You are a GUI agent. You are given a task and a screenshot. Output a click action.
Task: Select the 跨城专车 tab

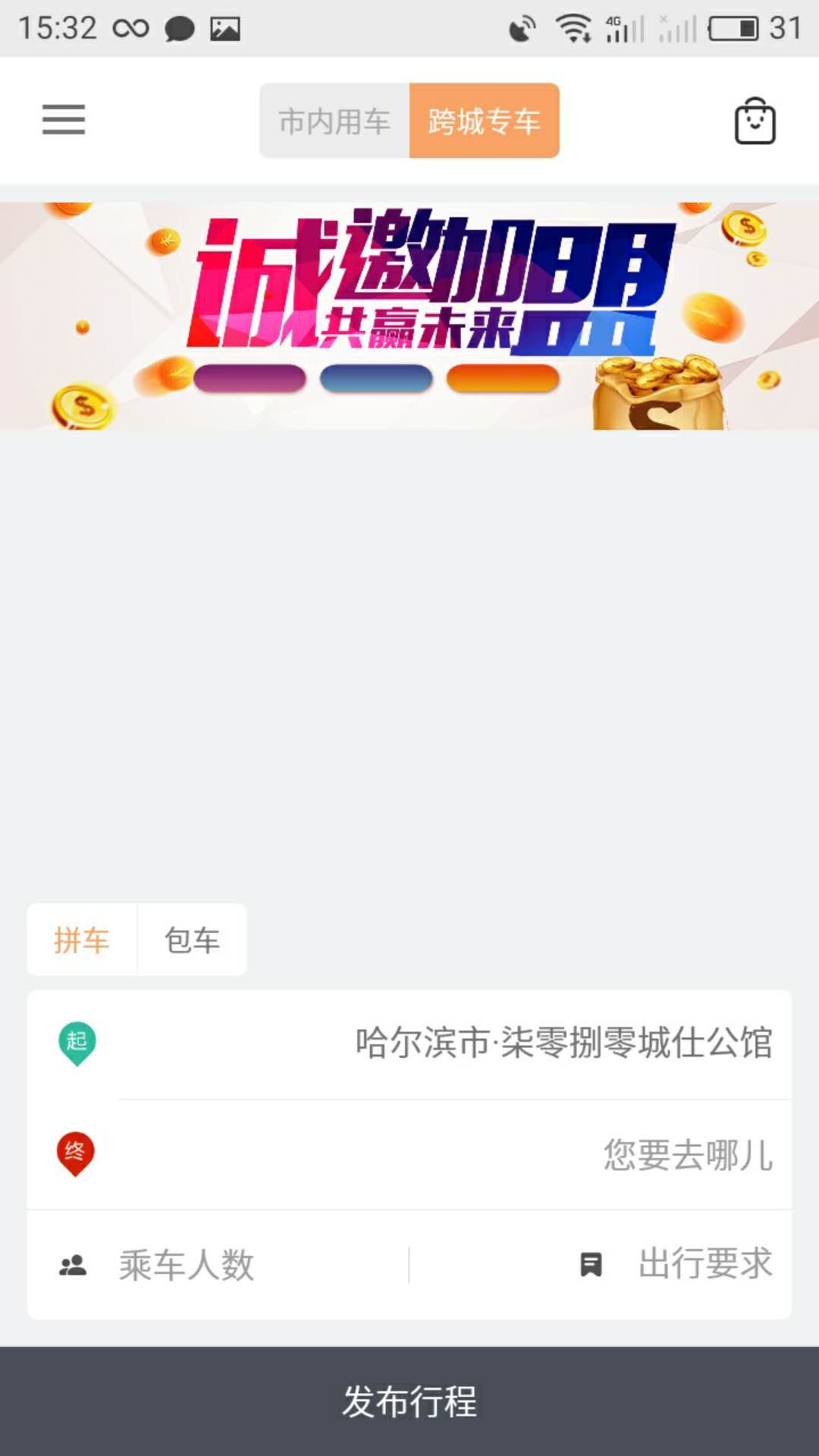[x=484, y=121]
